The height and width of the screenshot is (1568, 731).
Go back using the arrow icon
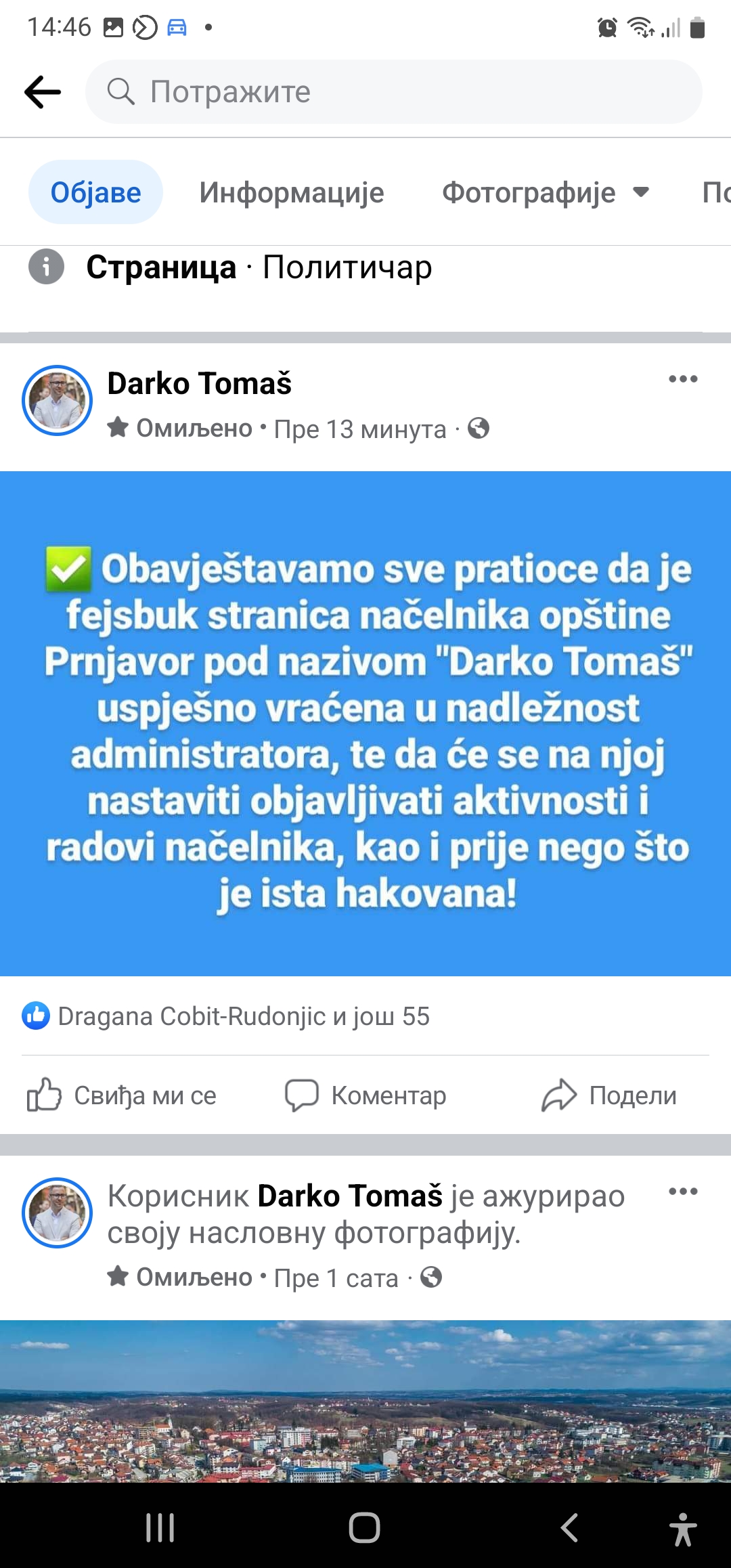tap(43, 92)
